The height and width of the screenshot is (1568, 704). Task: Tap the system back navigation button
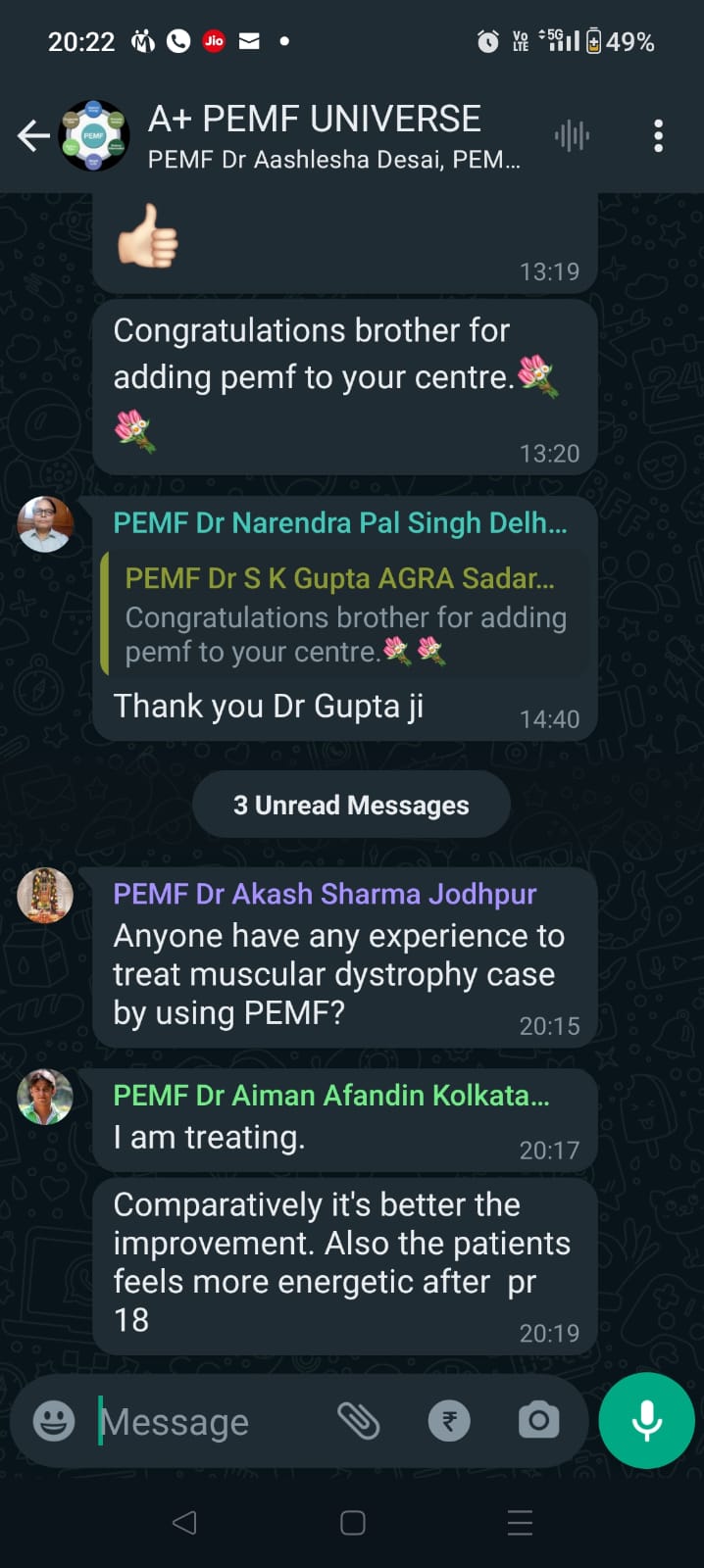[x=184, y=1522]
